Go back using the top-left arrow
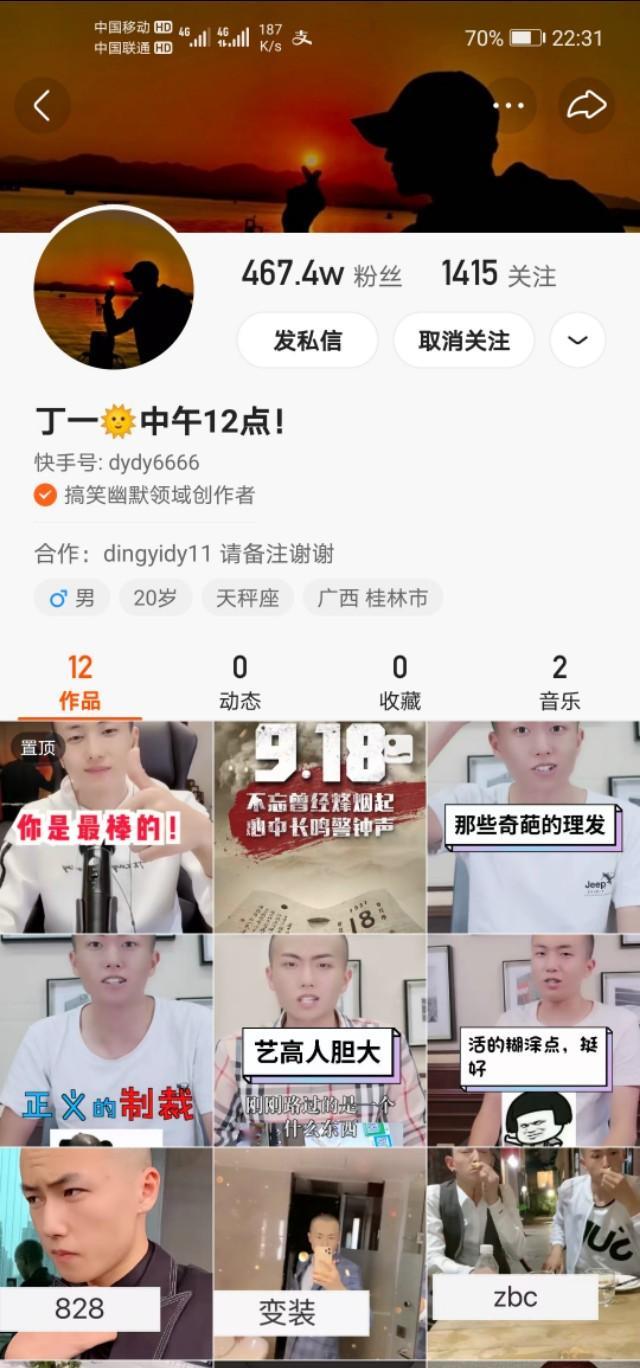The width and height of the screenshot is (640, 1368). click(42, 106)
